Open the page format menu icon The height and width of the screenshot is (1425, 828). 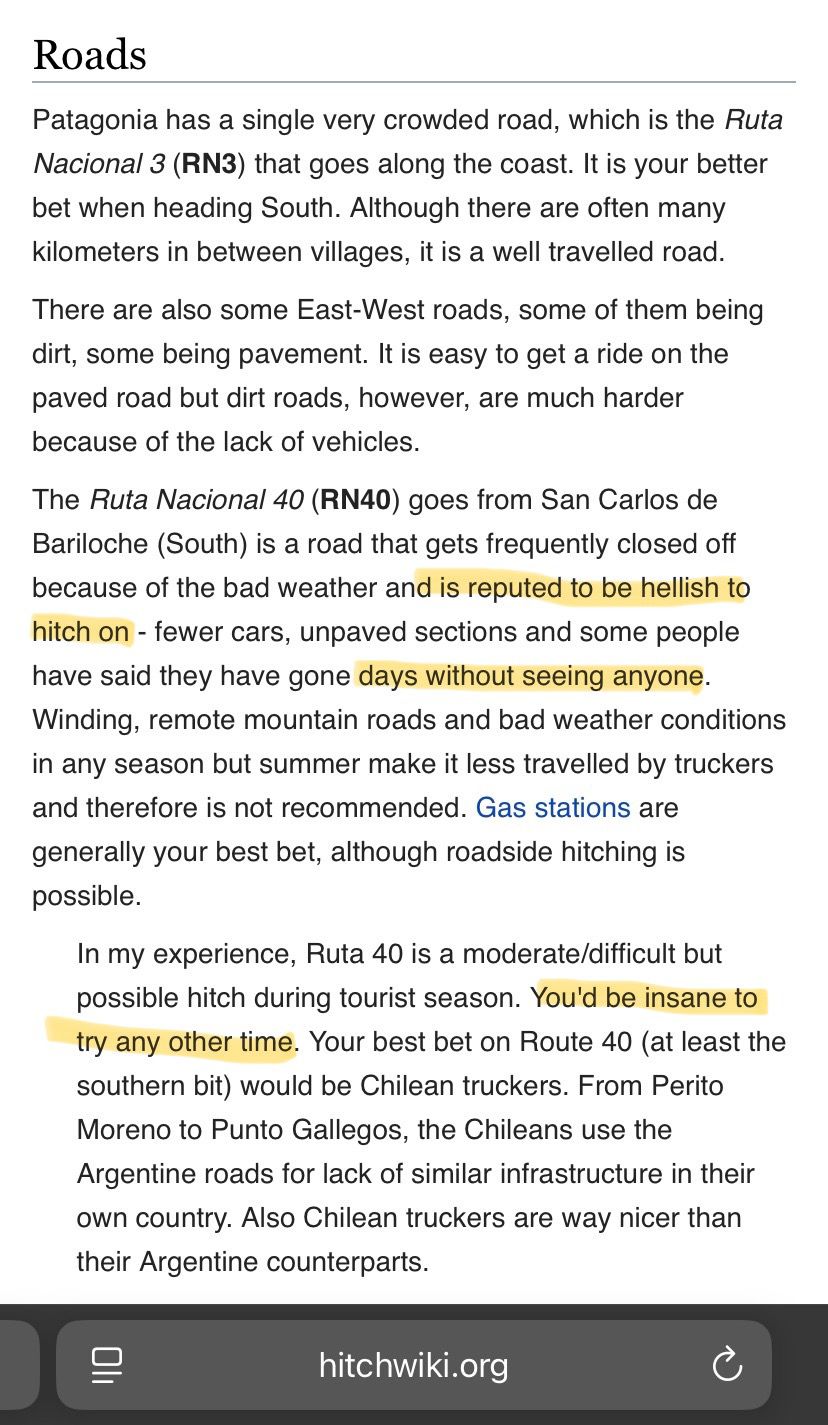point(107,1365)
